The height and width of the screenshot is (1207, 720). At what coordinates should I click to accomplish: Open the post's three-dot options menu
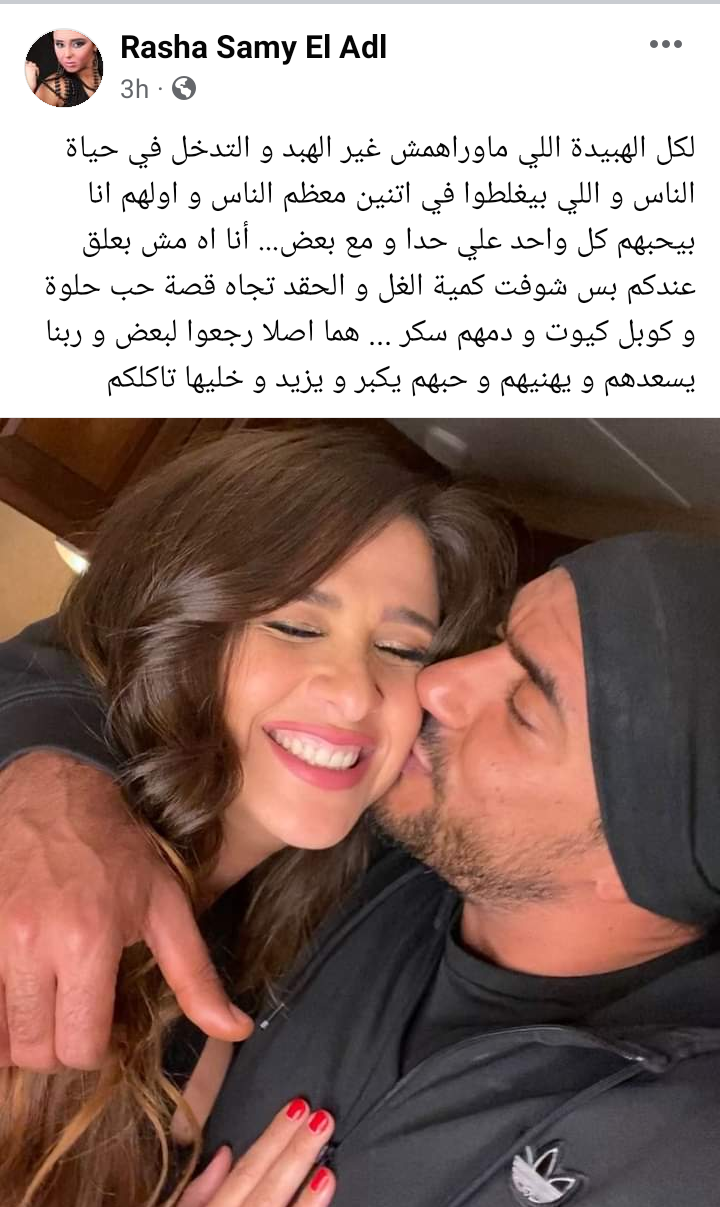665,44
